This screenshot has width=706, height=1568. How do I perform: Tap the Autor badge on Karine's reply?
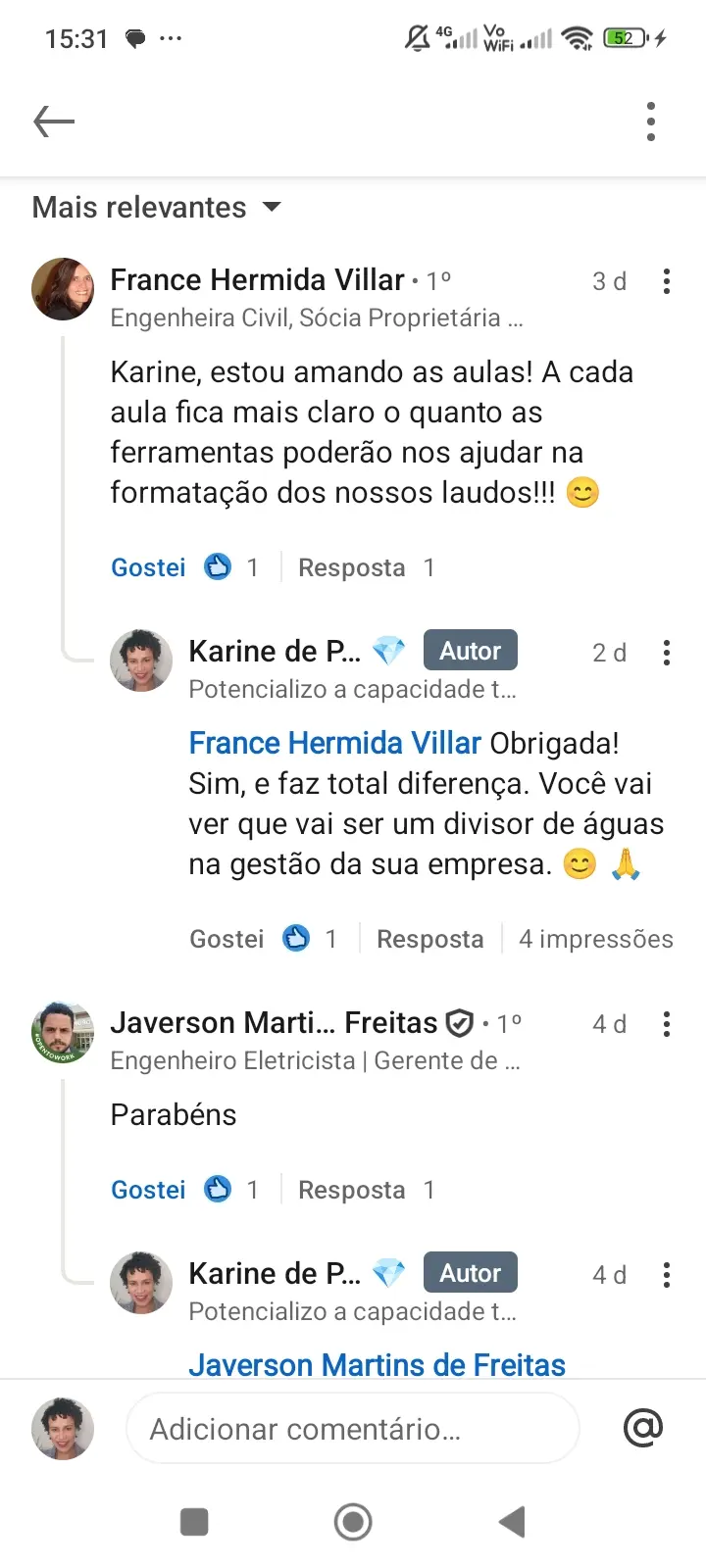tap(470, 650)
